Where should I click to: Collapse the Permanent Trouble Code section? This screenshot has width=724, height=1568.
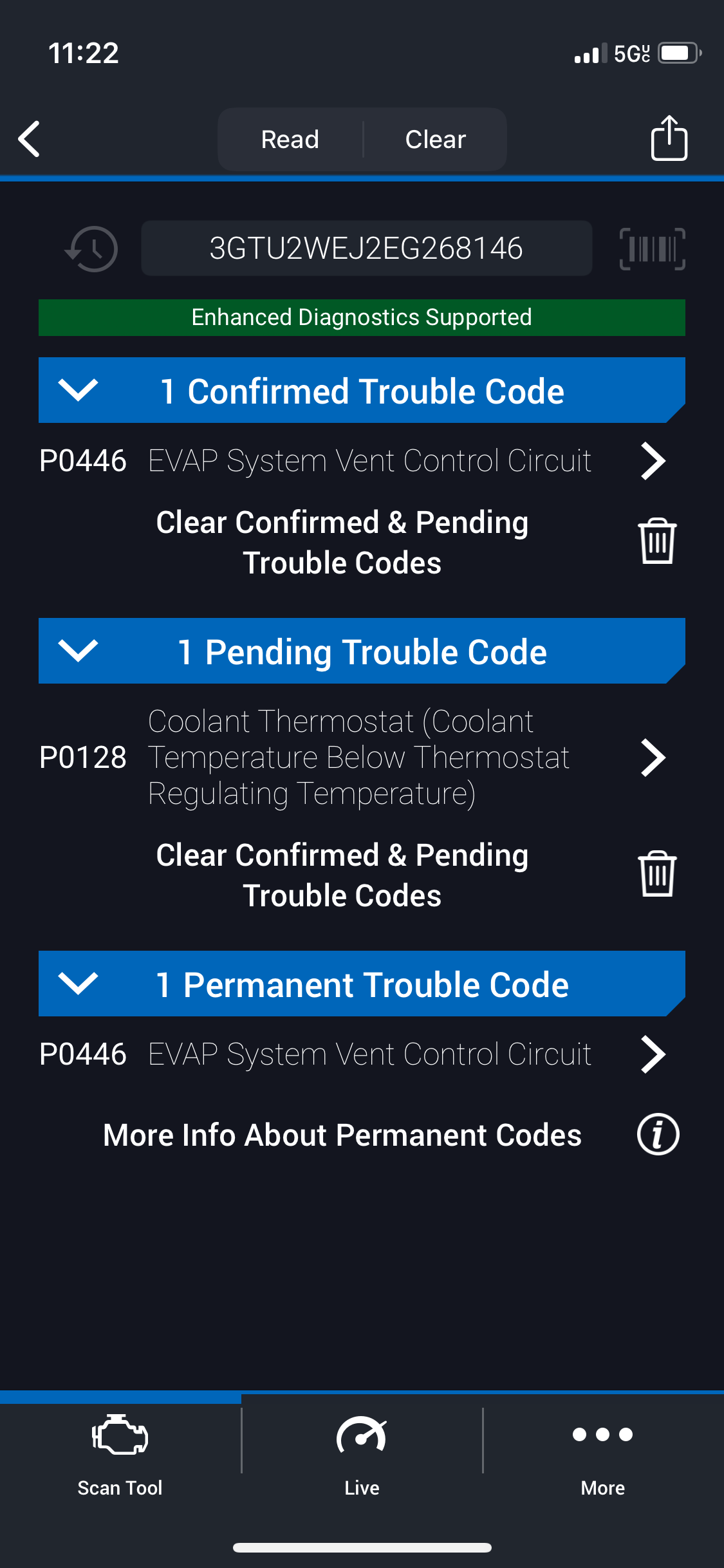[78, 984]
